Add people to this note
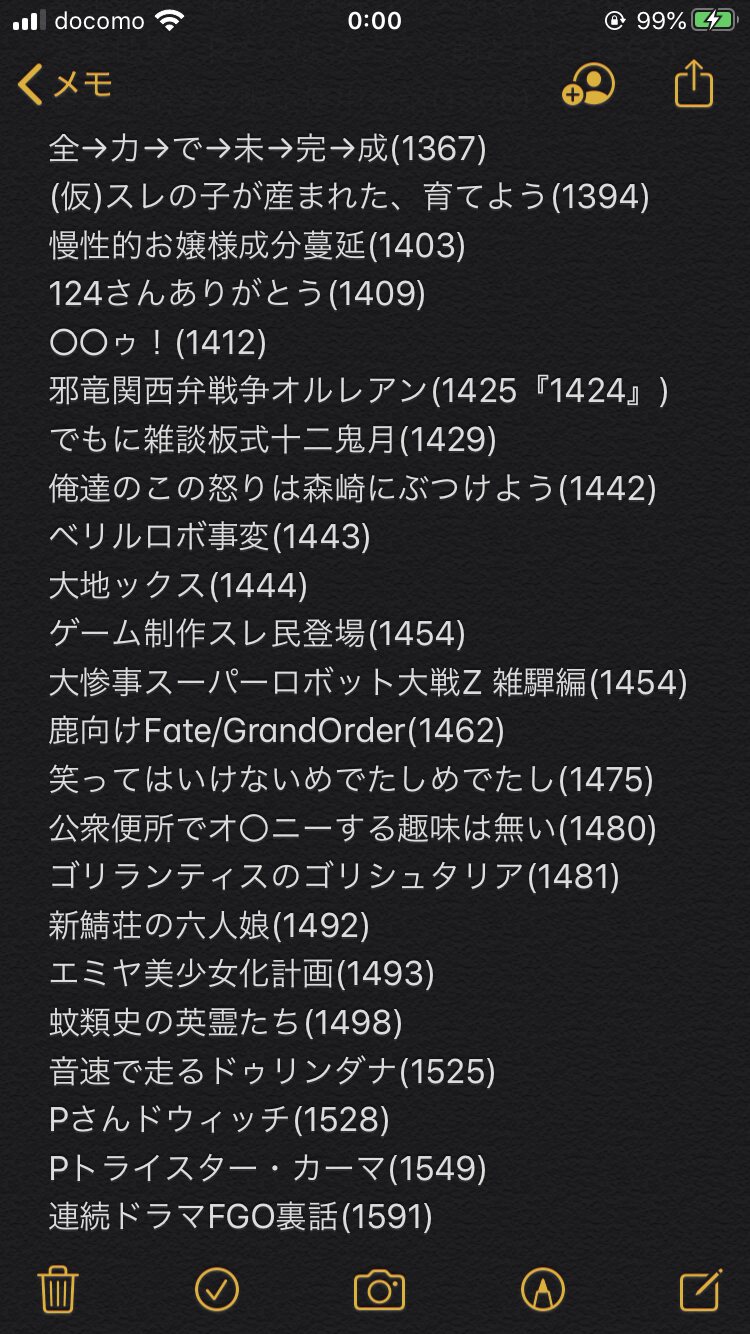This screenshot has width=750, height=1334. [x=588, y=85]
